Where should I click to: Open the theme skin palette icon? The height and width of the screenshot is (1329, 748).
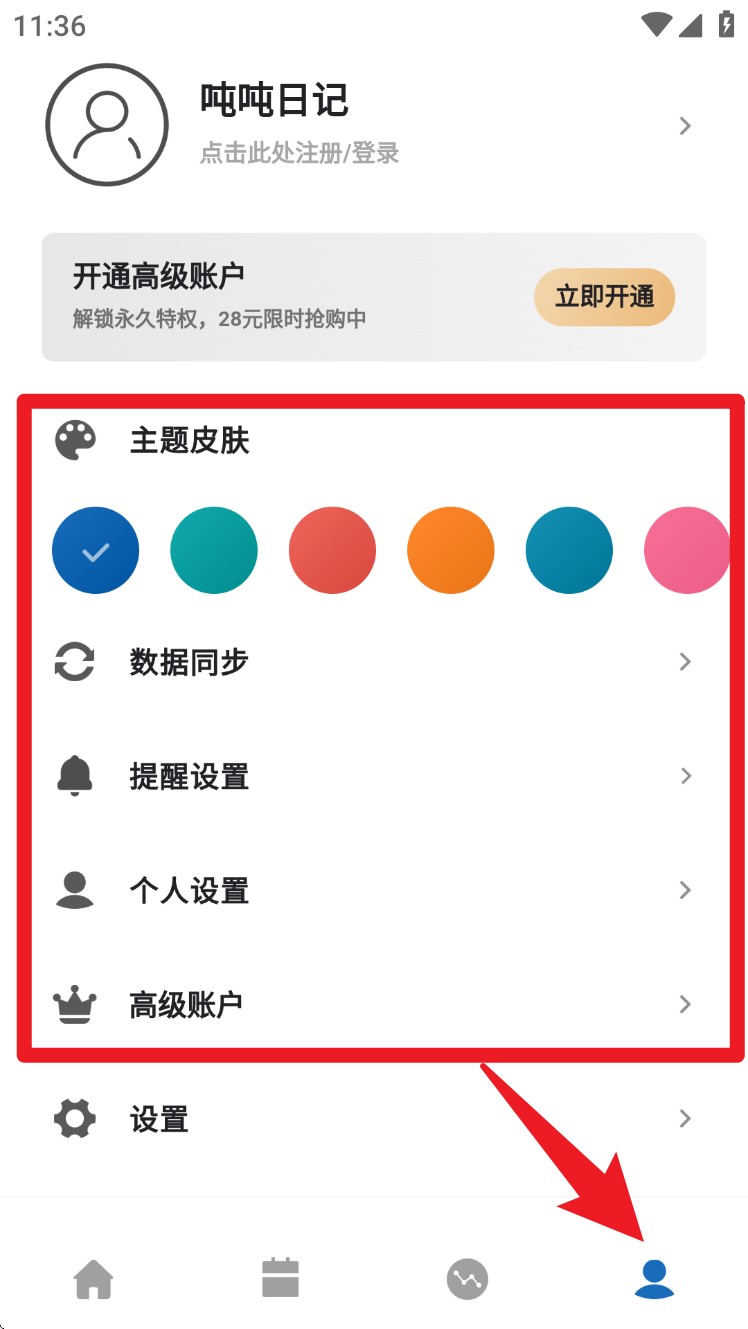pyautogui.click(x=74, y=438)
